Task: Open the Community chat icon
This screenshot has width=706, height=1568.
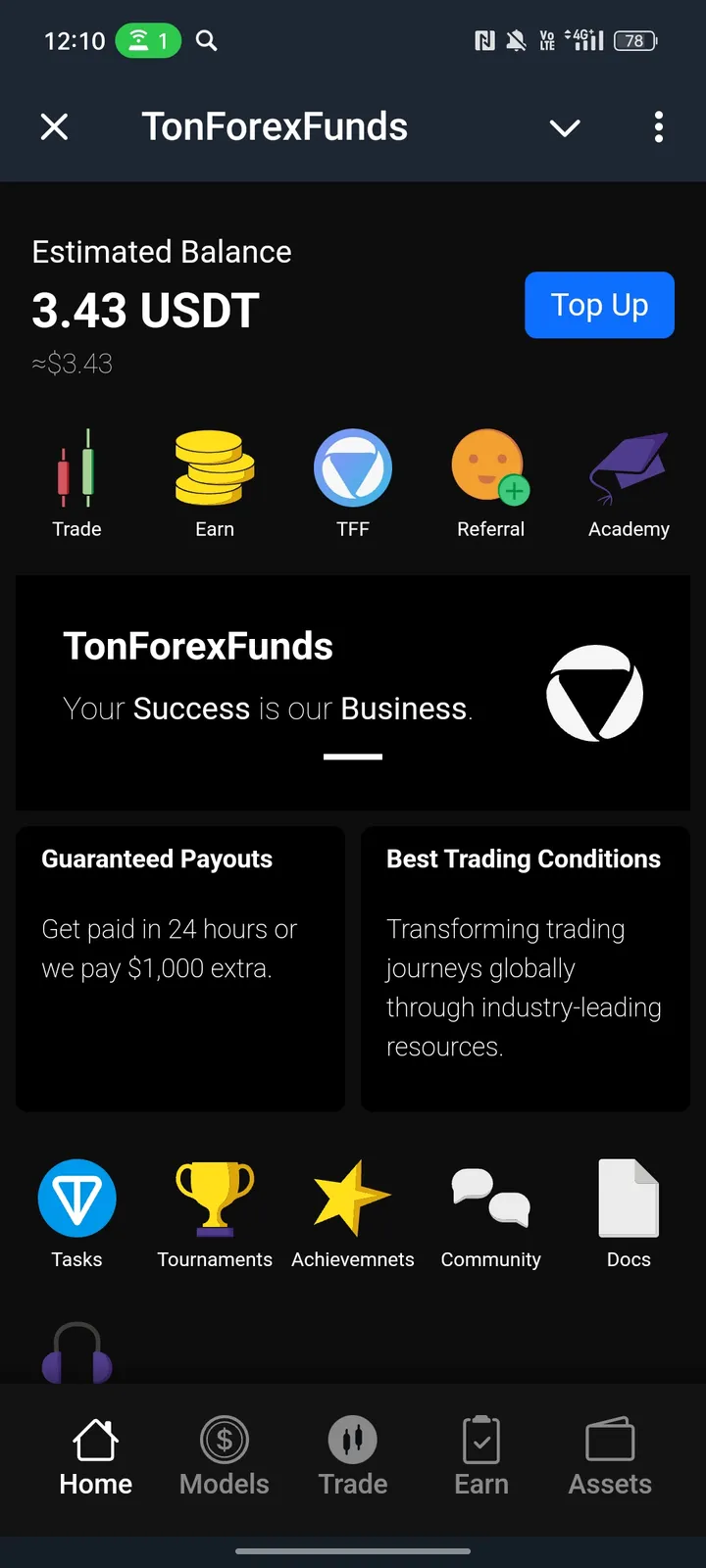Action: [x=490, y=1198]
